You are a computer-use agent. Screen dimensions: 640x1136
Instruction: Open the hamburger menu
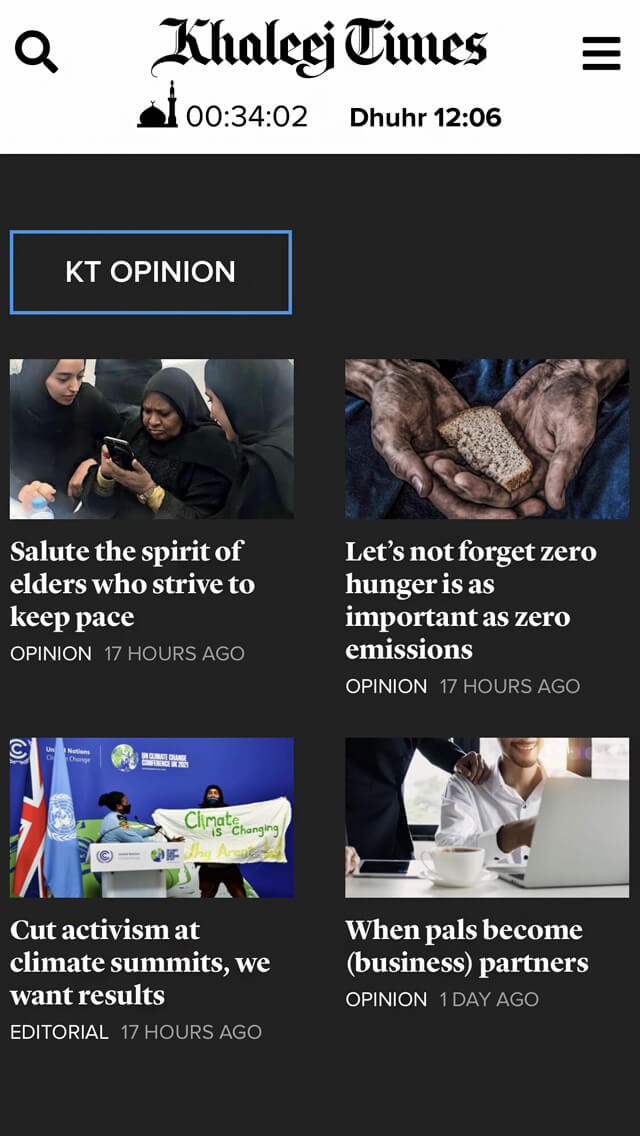(601, 53)
